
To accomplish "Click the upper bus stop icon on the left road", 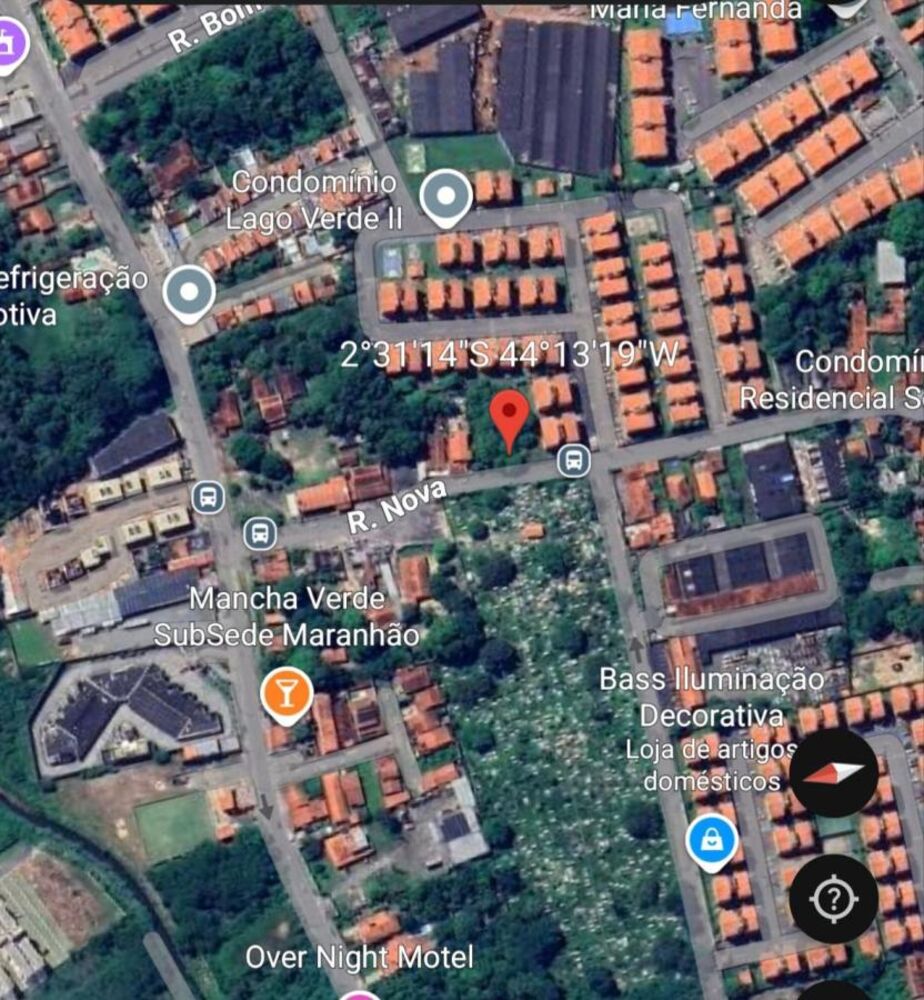I will pos(207,499).
